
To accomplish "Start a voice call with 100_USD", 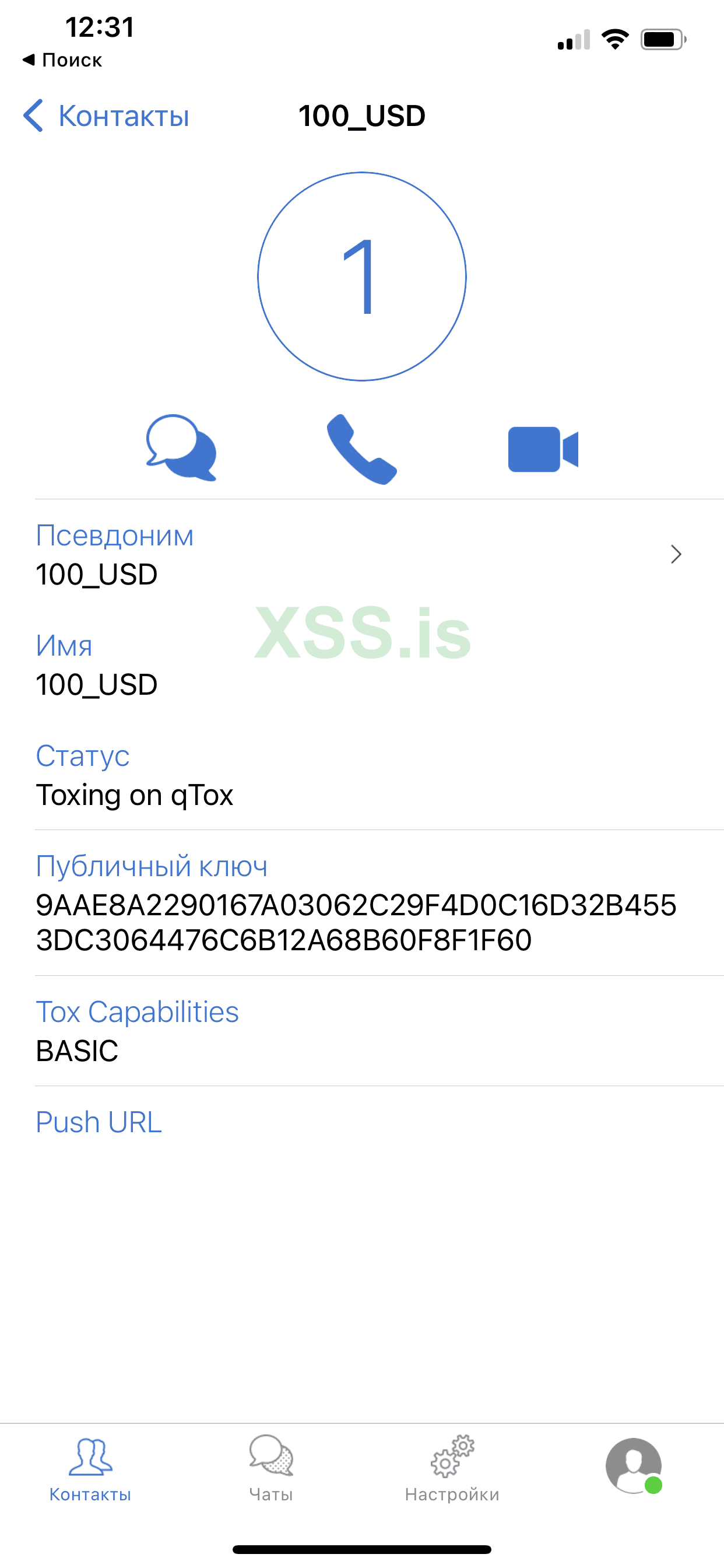I will (x=361, y=449).
